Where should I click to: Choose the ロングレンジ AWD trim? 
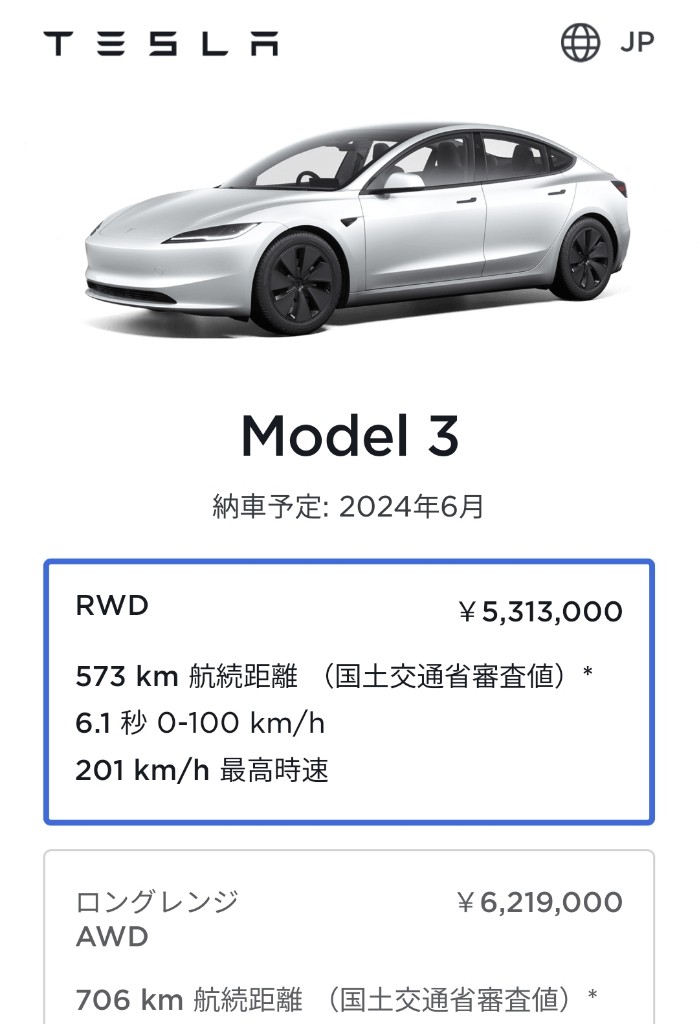(x=349, y=940)
